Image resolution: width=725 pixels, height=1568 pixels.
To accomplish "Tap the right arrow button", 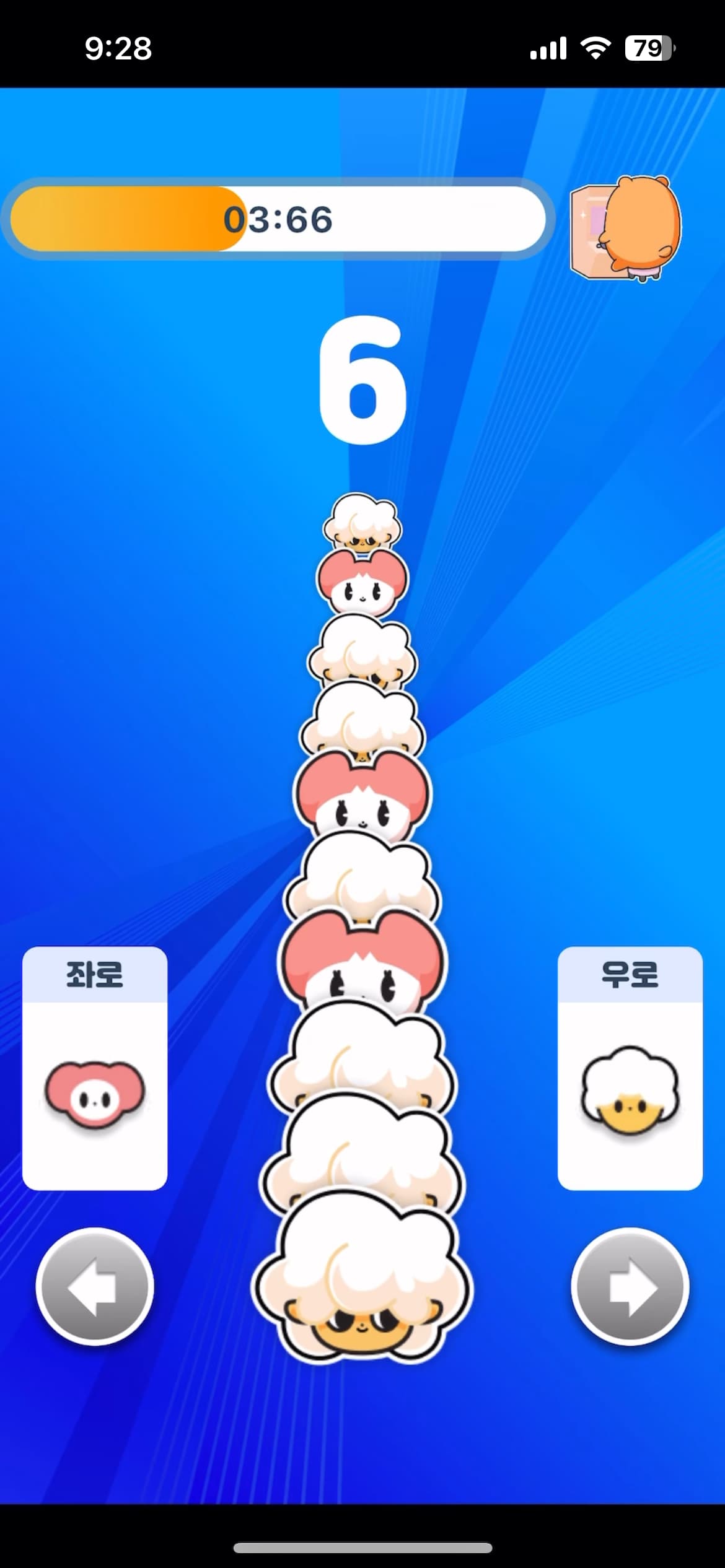I will coord(630,1287).
